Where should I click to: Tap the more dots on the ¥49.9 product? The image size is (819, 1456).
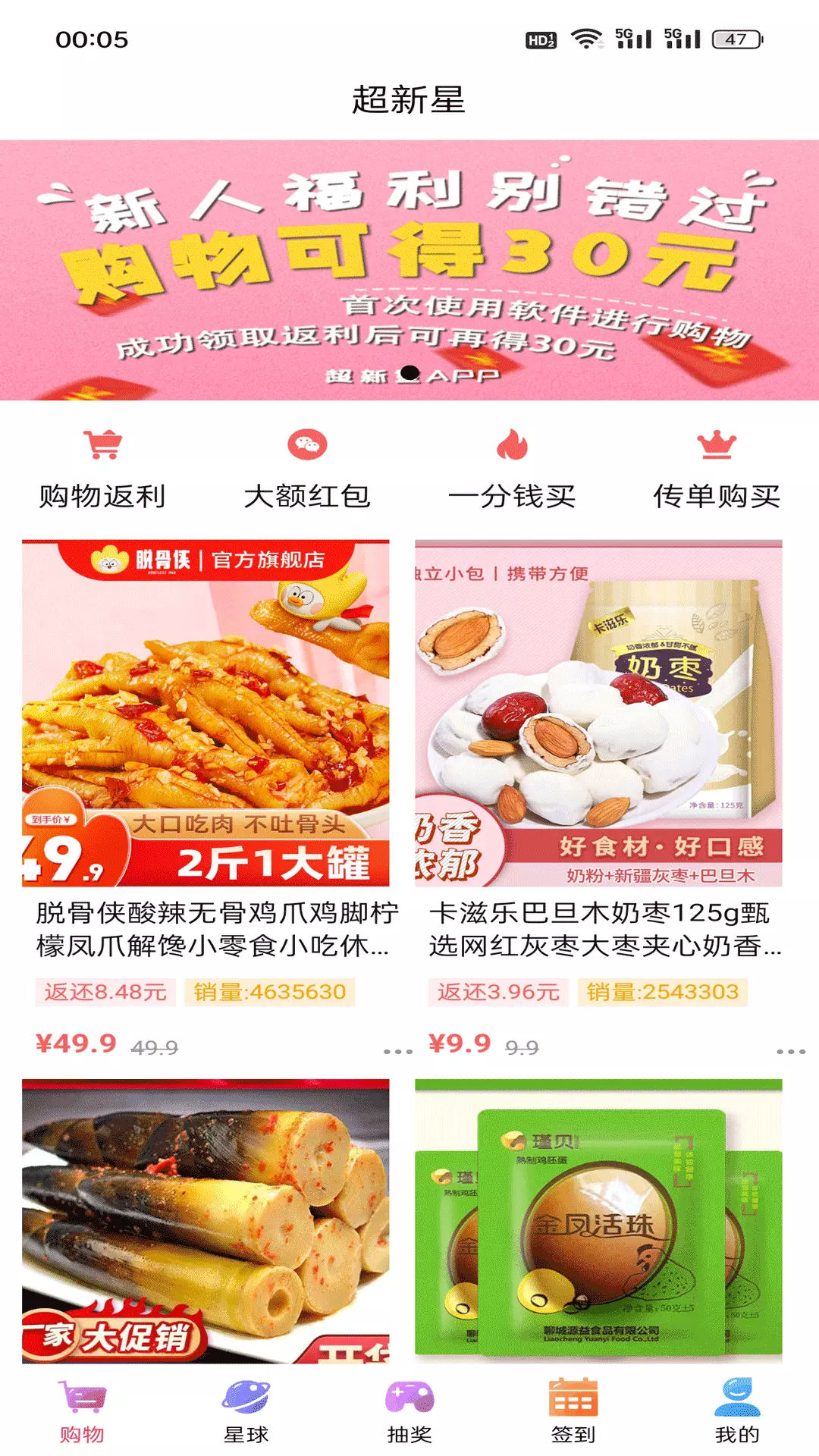[398, 1052]
